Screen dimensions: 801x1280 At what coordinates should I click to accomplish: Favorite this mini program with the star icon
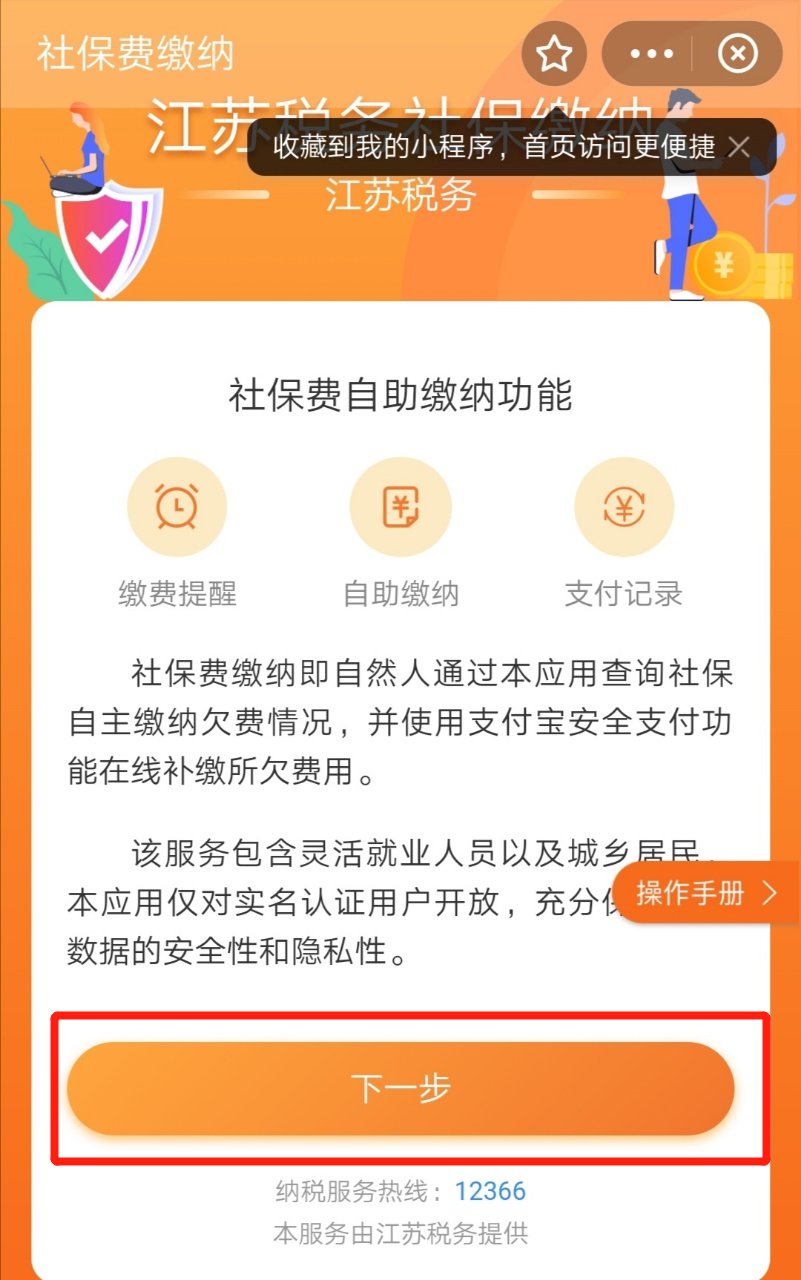coord(555,53)
